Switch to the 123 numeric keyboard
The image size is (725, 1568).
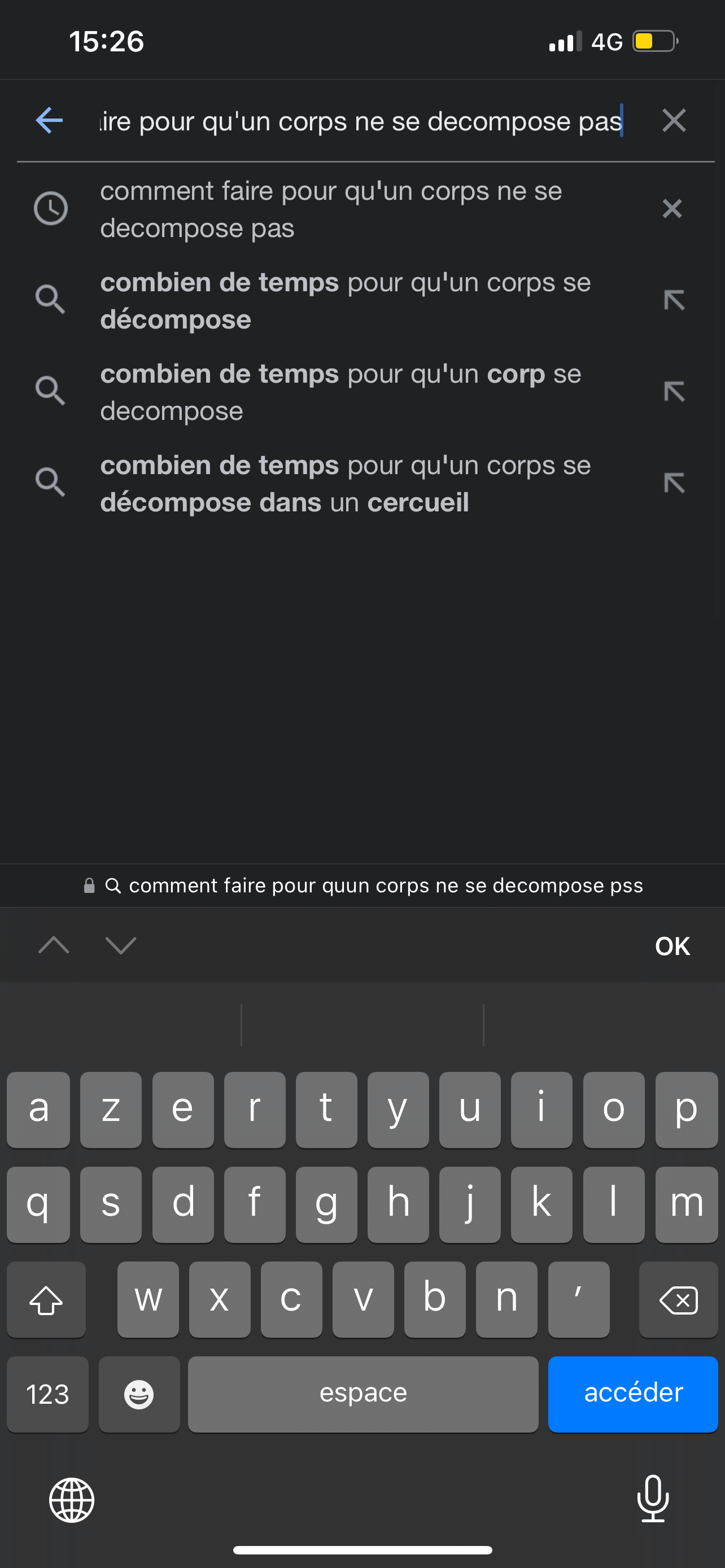47,1394
